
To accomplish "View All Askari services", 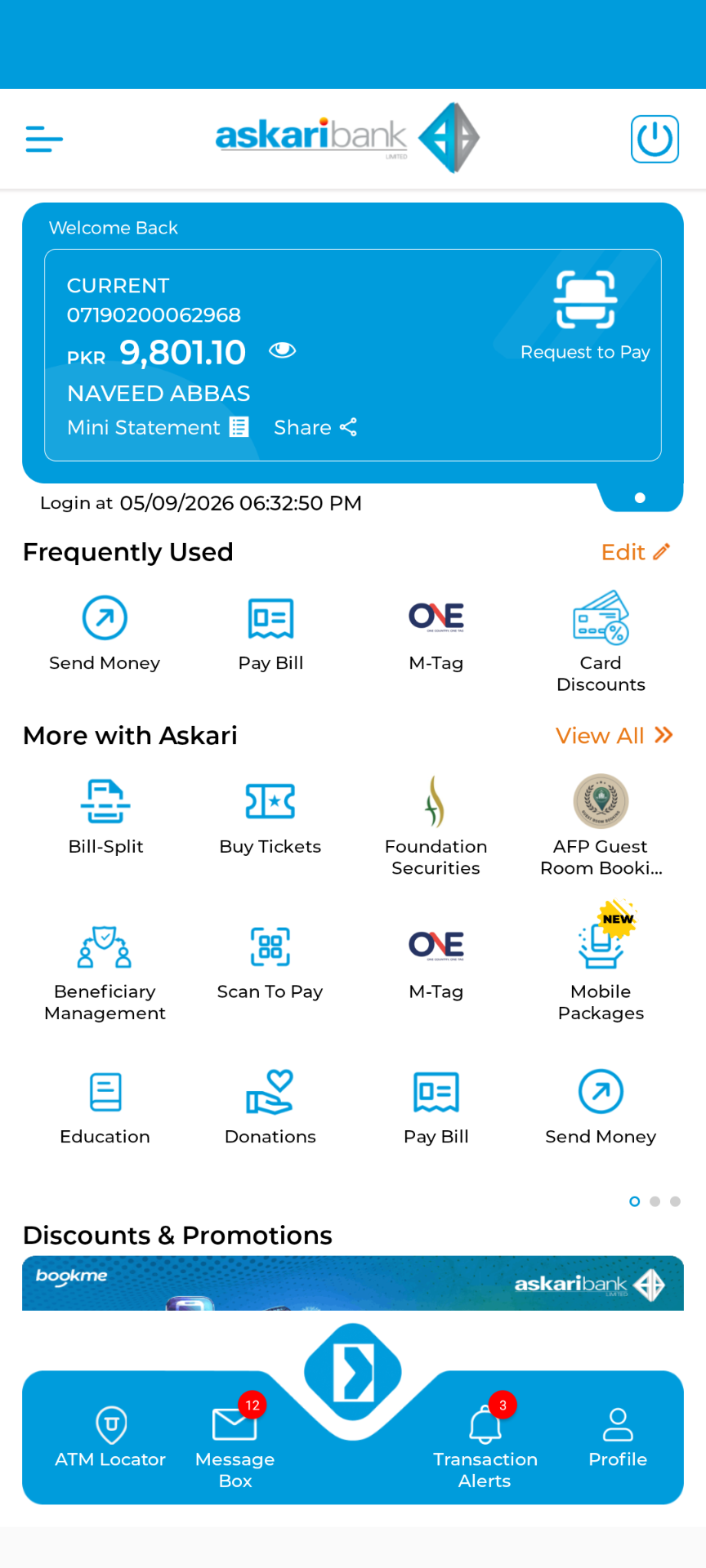I will 614,736.
